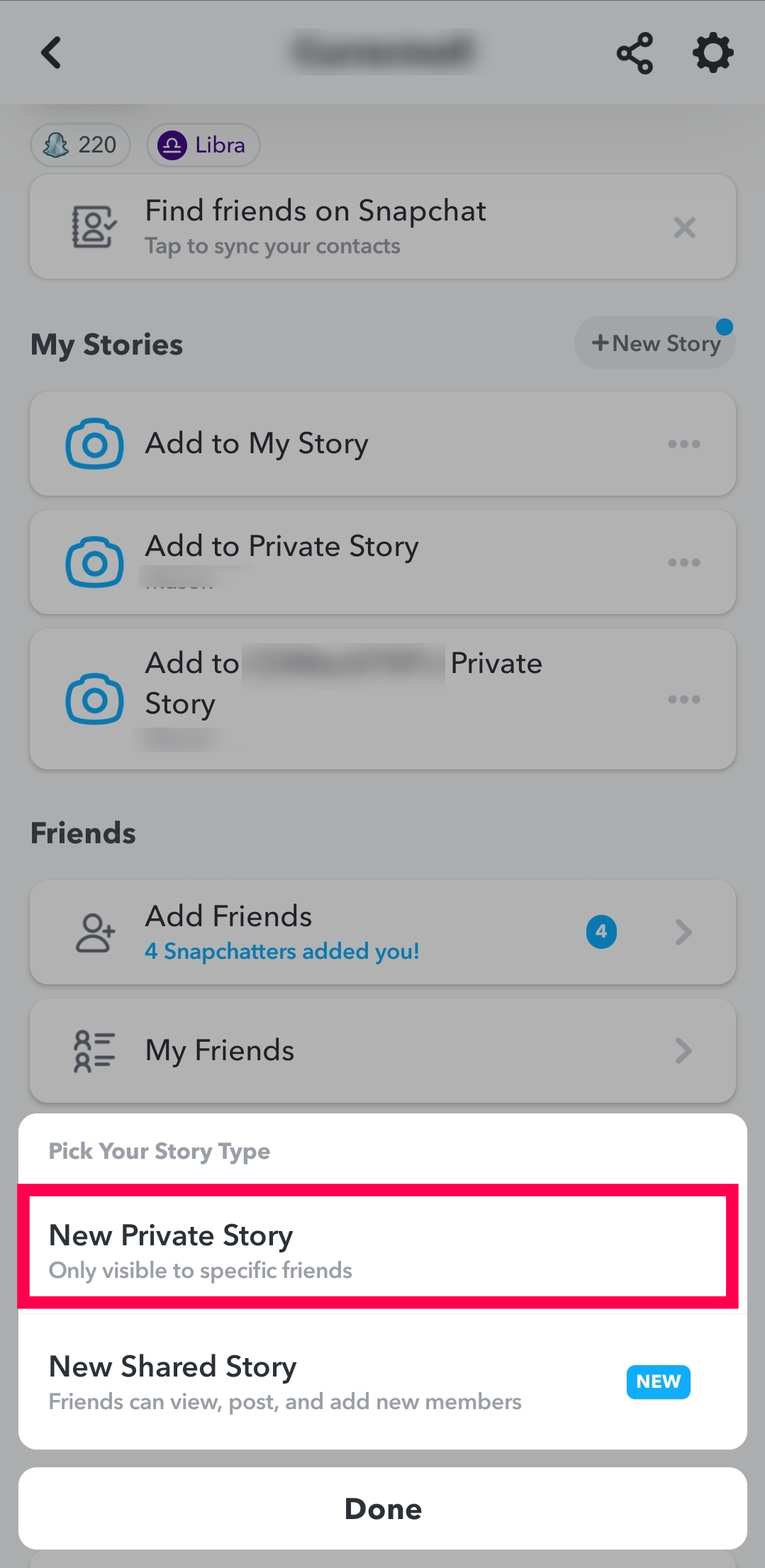Select New Private Story option

click(x=378, y=1248)
